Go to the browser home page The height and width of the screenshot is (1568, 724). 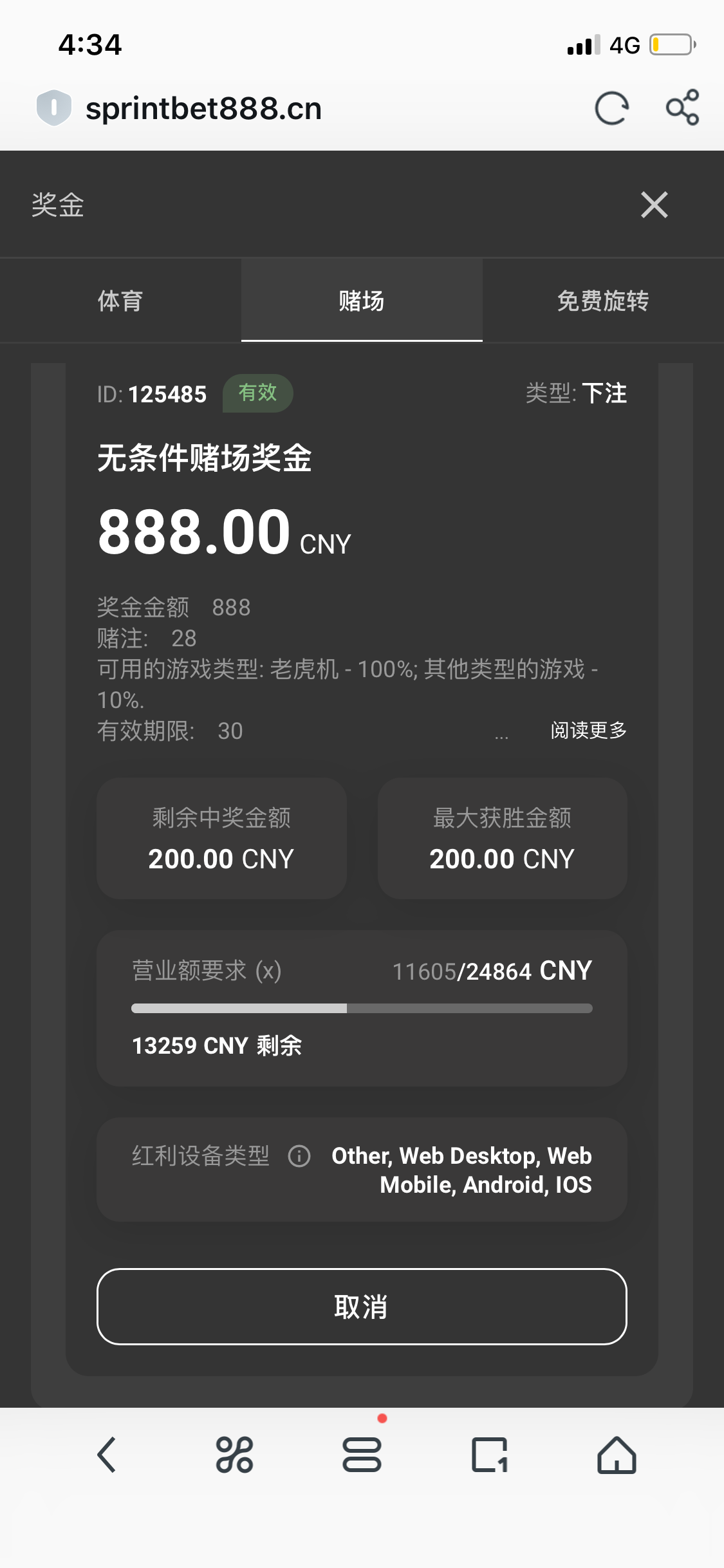tap(617, 1455)
